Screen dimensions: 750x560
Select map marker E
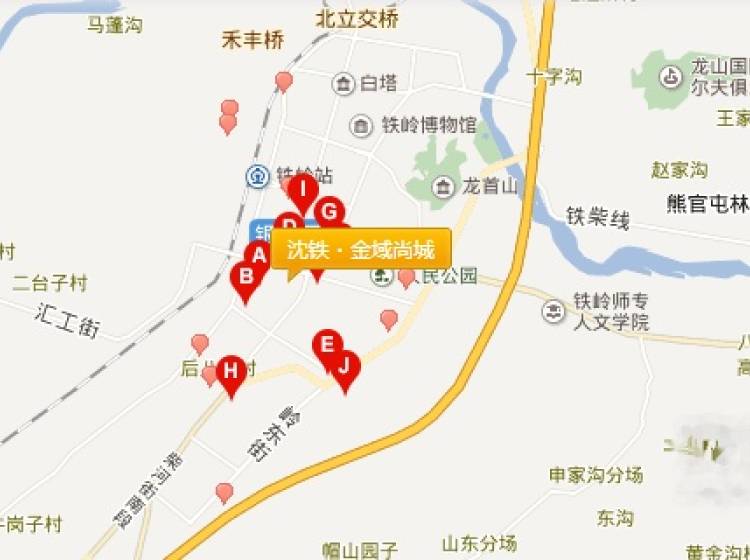coord(326,345)
